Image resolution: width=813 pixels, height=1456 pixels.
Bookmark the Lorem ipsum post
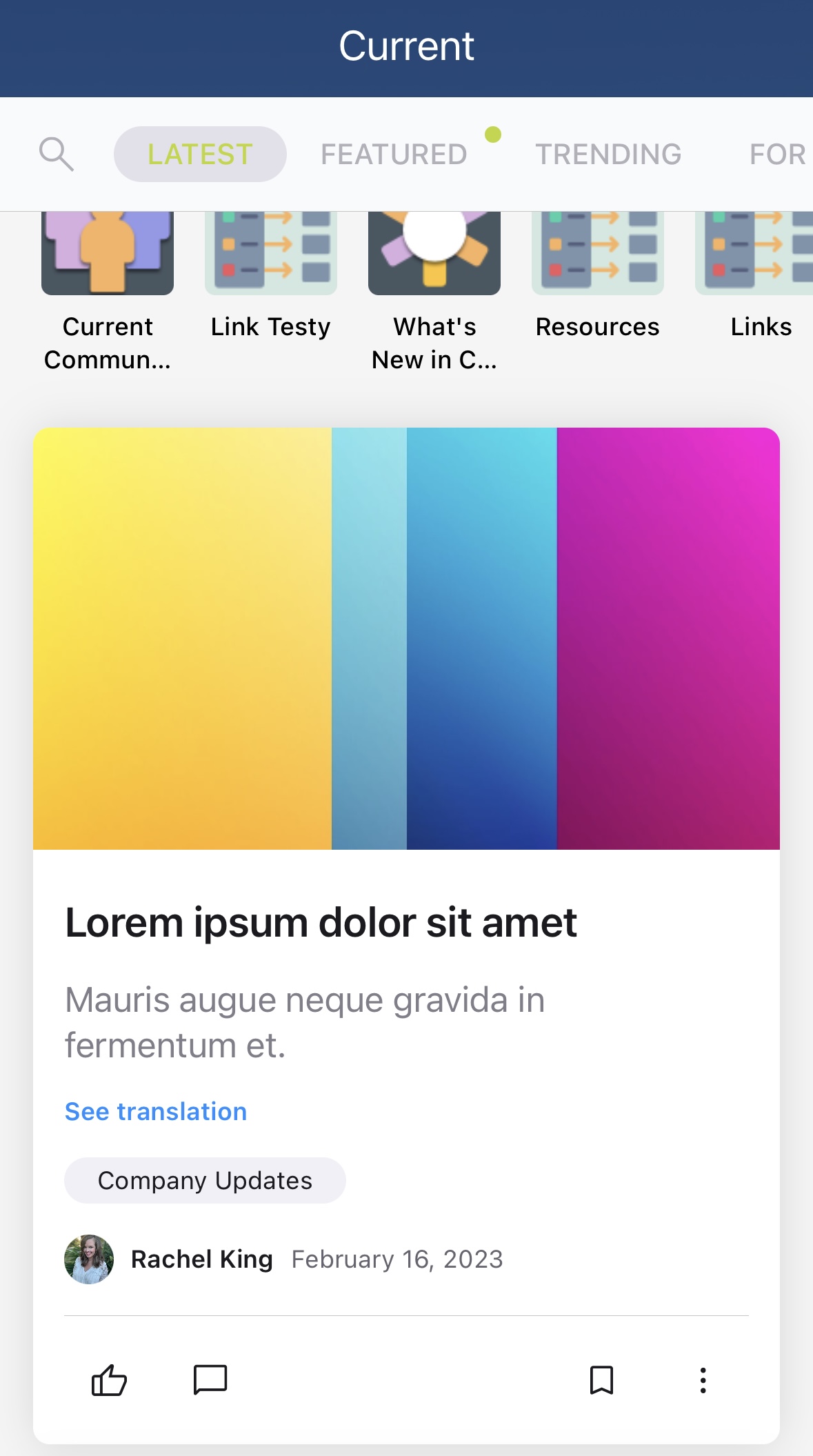click(601, 1380)
